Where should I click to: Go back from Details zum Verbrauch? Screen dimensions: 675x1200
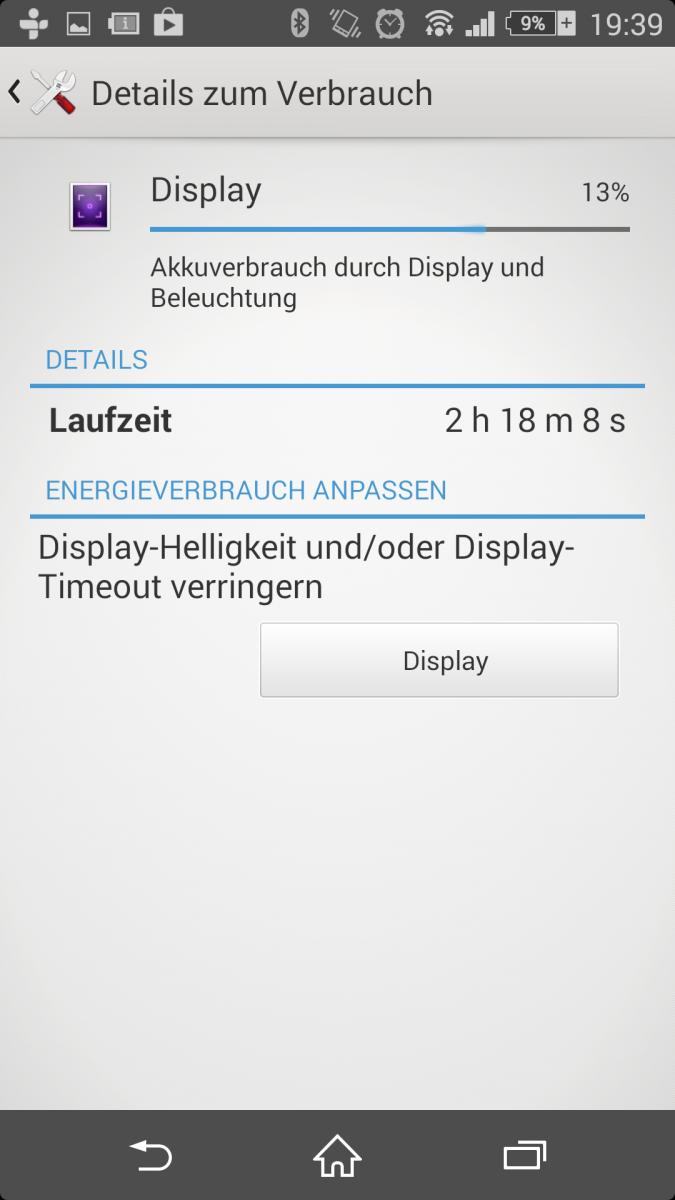click(43, 93)
